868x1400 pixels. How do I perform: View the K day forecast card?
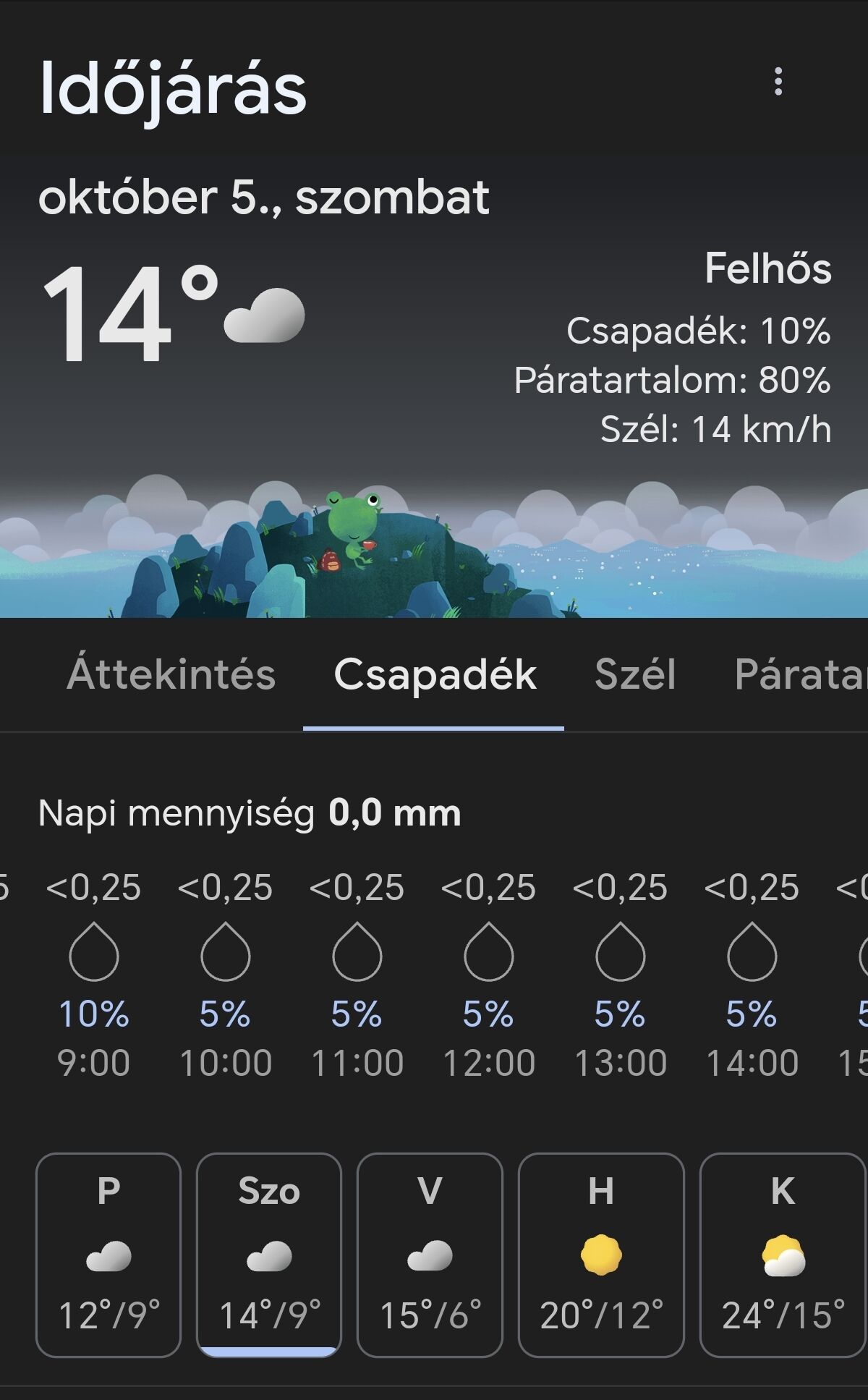783,1255
